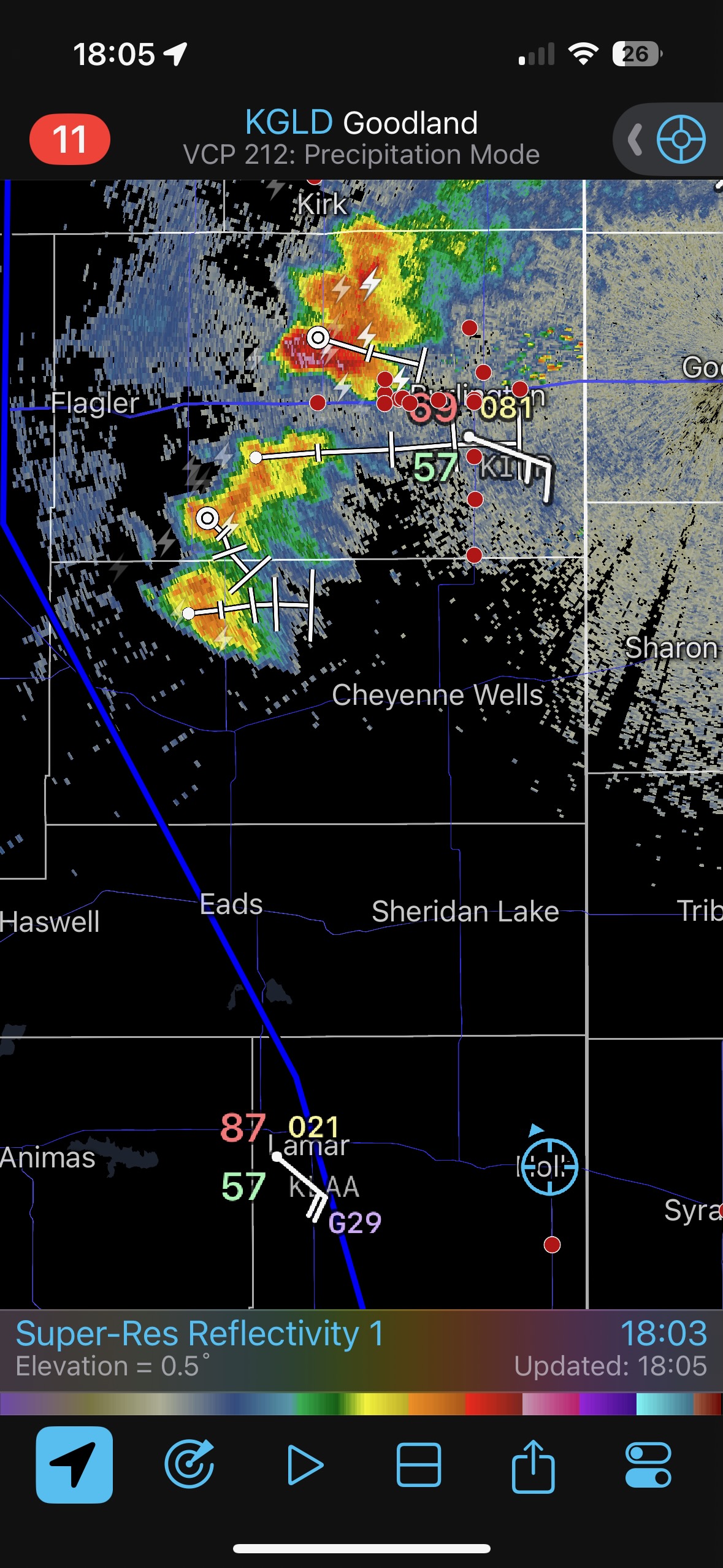Open the radar site selector crosshair
Viewport: 723px width, 1568px height.
(681, 139)
